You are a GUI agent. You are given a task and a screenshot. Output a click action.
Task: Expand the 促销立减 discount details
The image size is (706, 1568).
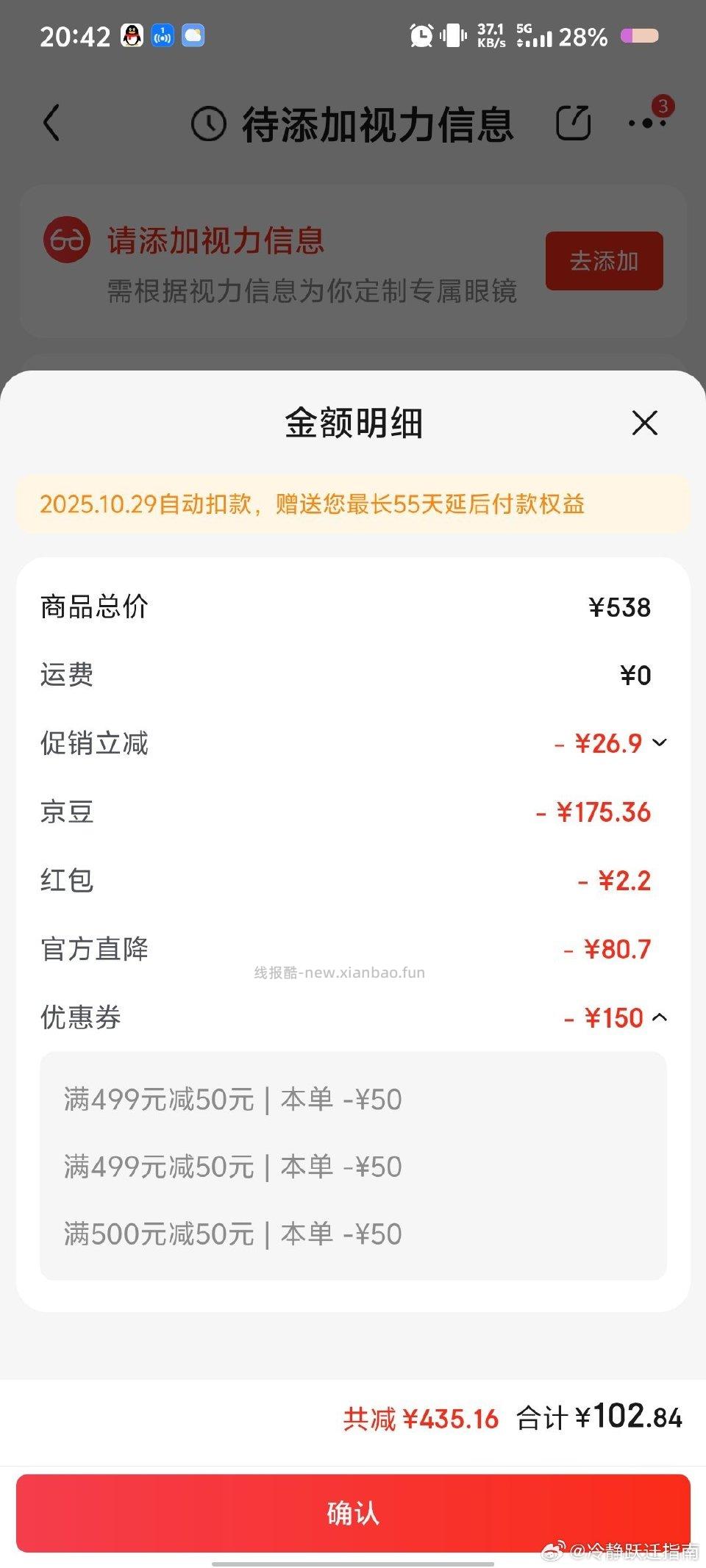660,743
